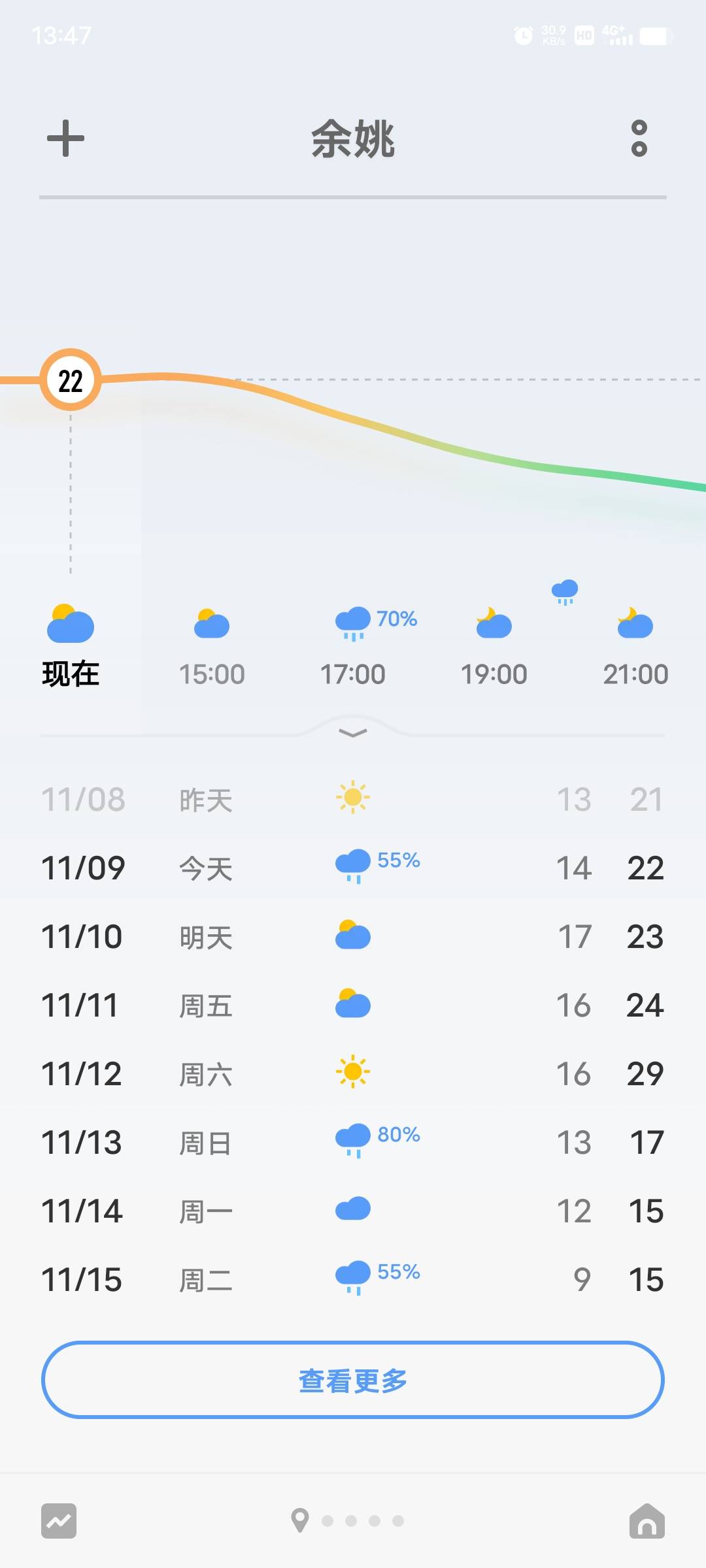Expand the hourly forecast chevron
Image resolution: width=706 pixels, height=1568 pixels.
pos(353,733)
